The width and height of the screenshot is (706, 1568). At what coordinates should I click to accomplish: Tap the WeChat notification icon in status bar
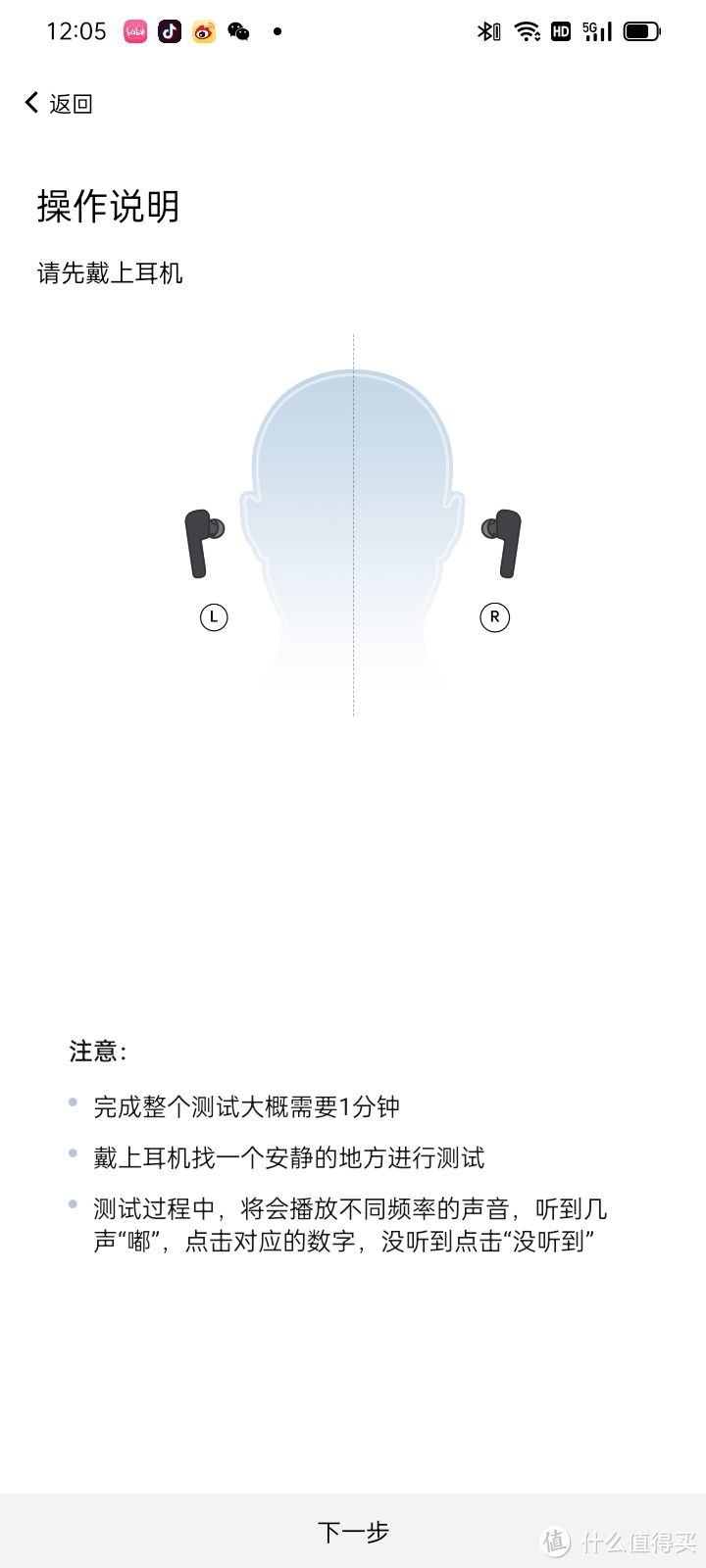236,31
